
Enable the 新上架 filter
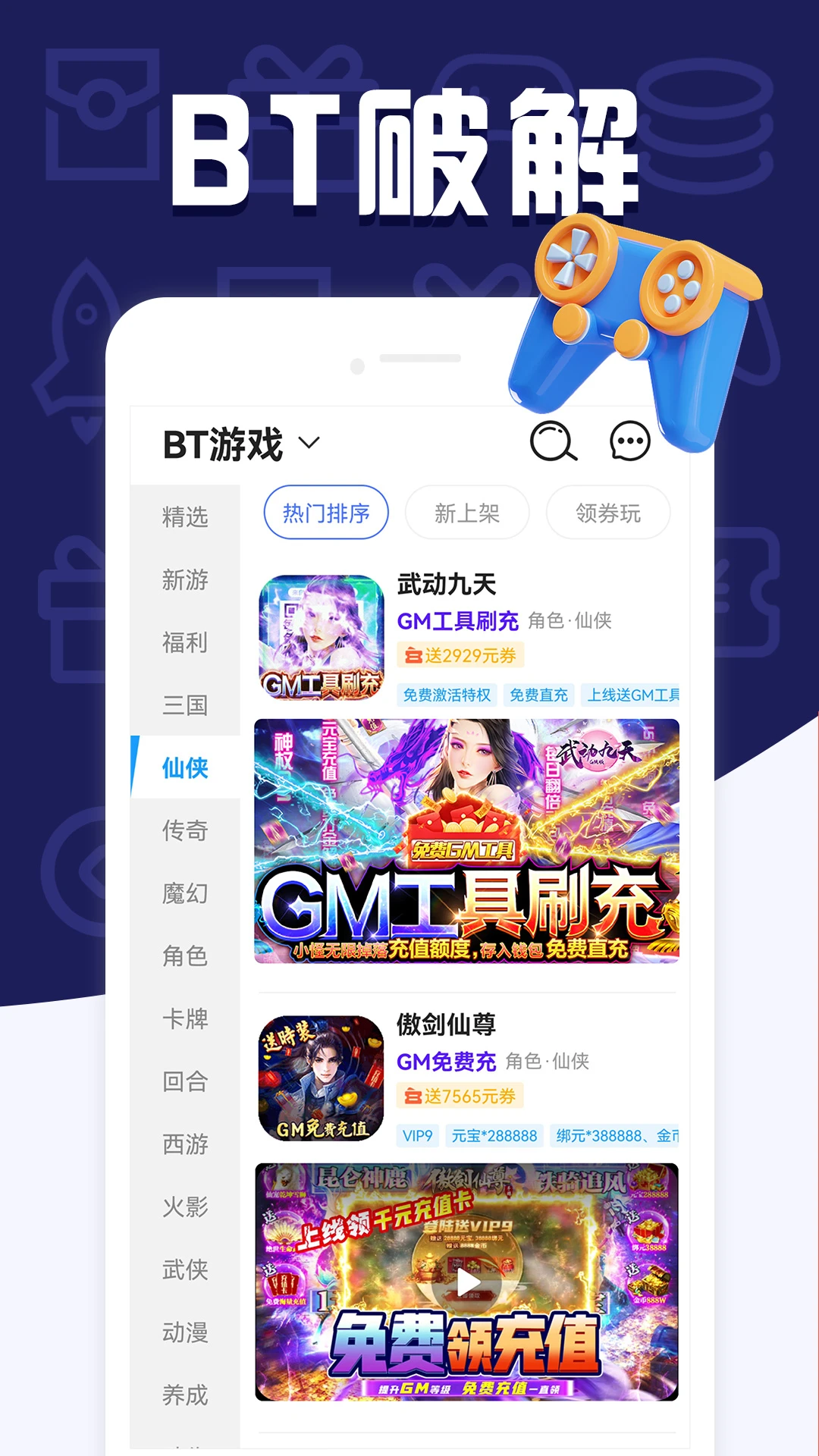pyautogui.click(x=466, y=513)
